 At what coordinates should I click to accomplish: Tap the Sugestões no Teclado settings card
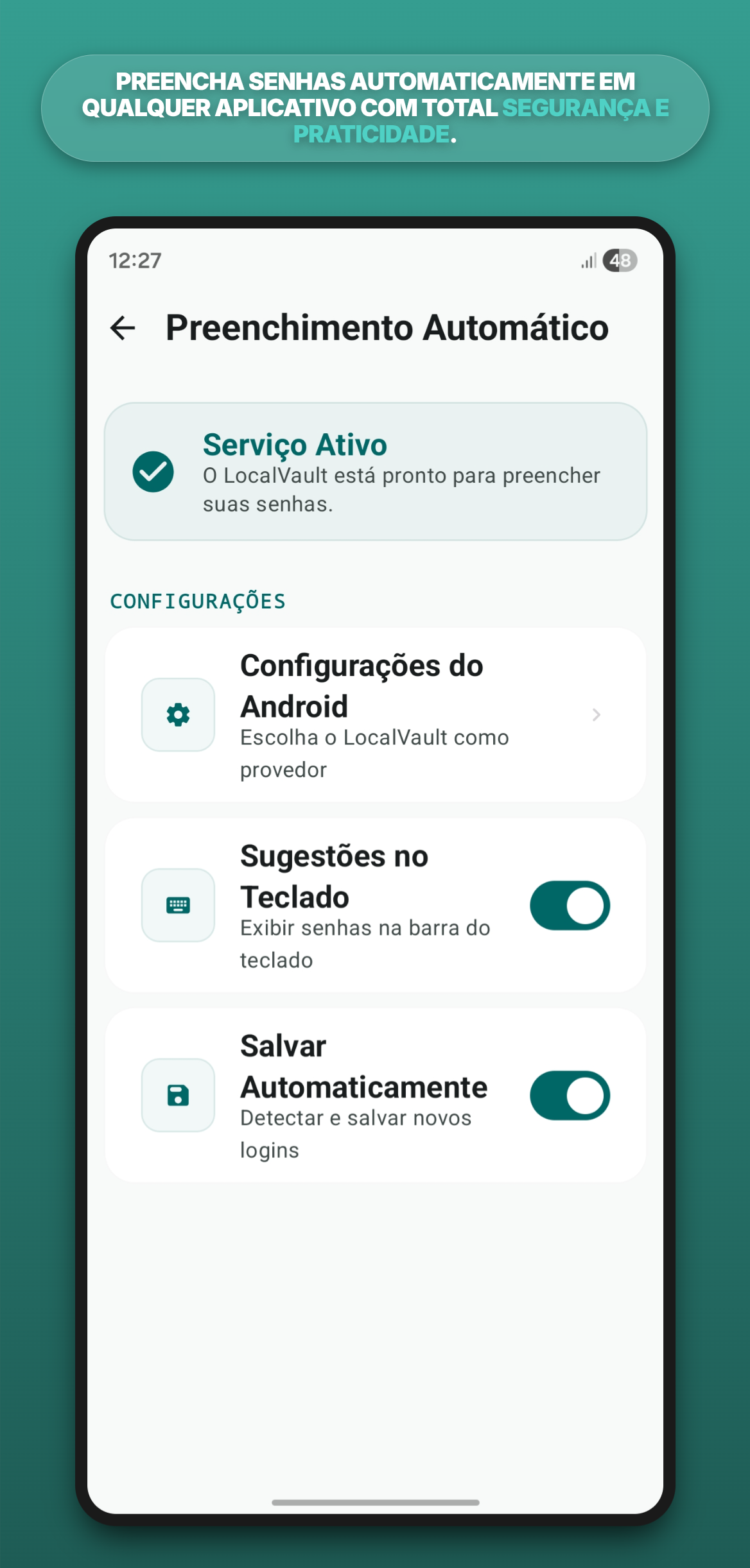(376, 904)
